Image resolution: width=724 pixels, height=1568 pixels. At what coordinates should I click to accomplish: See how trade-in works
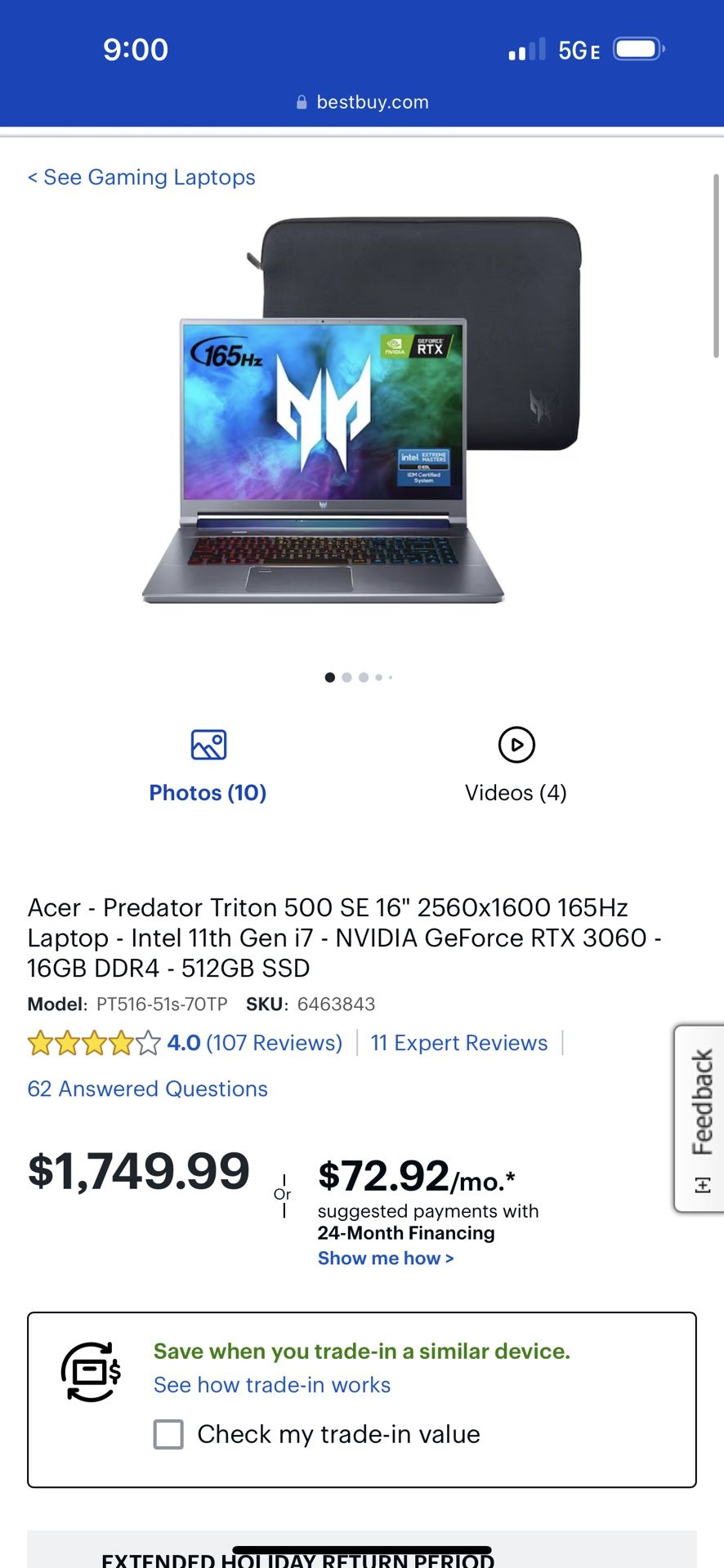coord(272,1385)
